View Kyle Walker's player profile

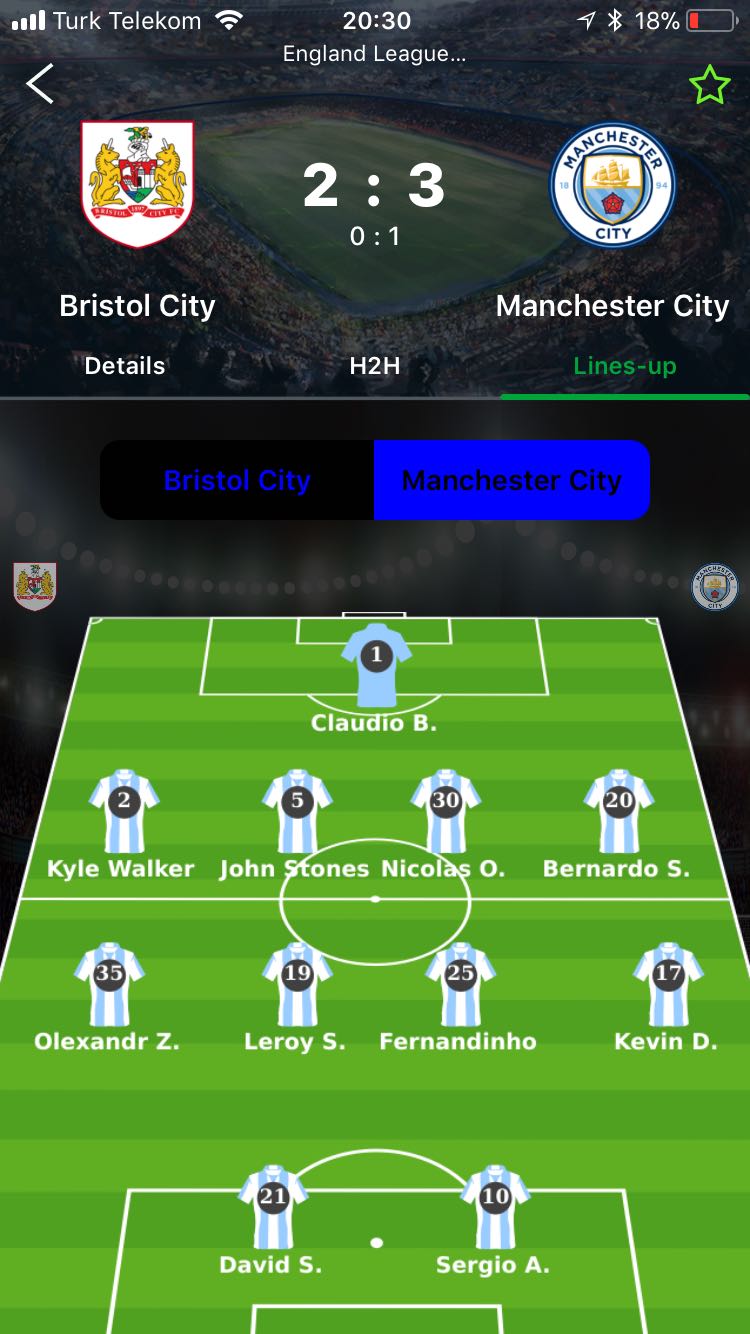click(124, 810)
